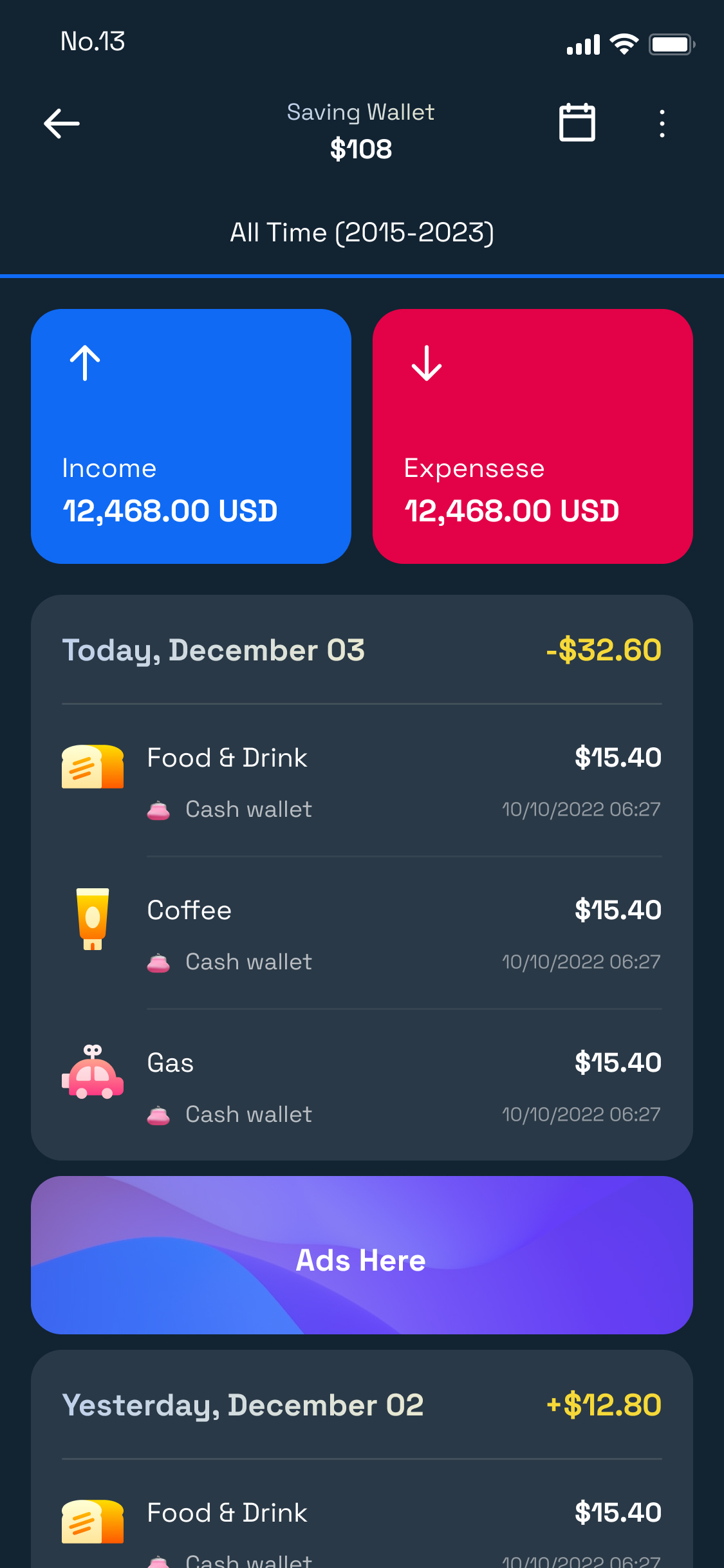Screen dimensions: 724x1568
Task: Open the Saving Wallet title header
Action: [x=361, y=111]
